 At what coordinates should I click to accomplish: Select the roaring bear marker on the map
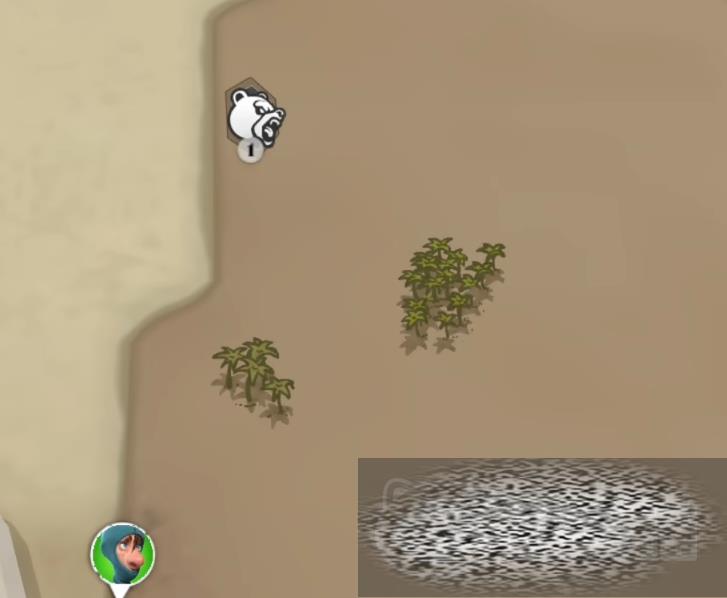(254, 117)
